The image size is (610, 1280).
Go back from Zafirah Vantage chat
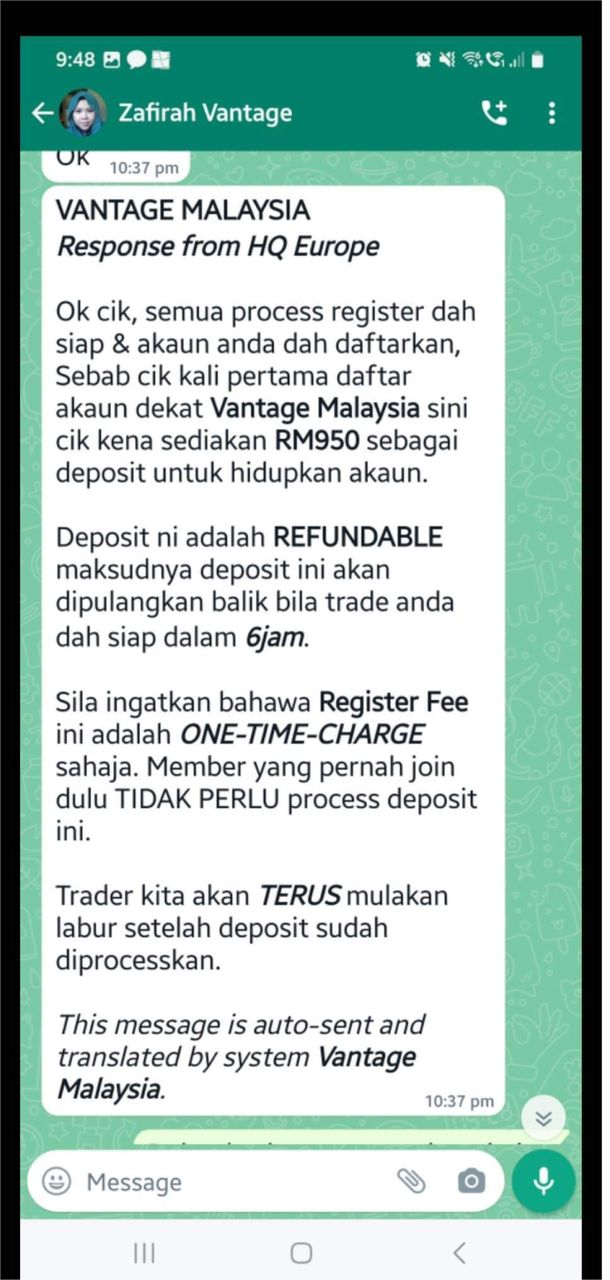coord(42,113)
